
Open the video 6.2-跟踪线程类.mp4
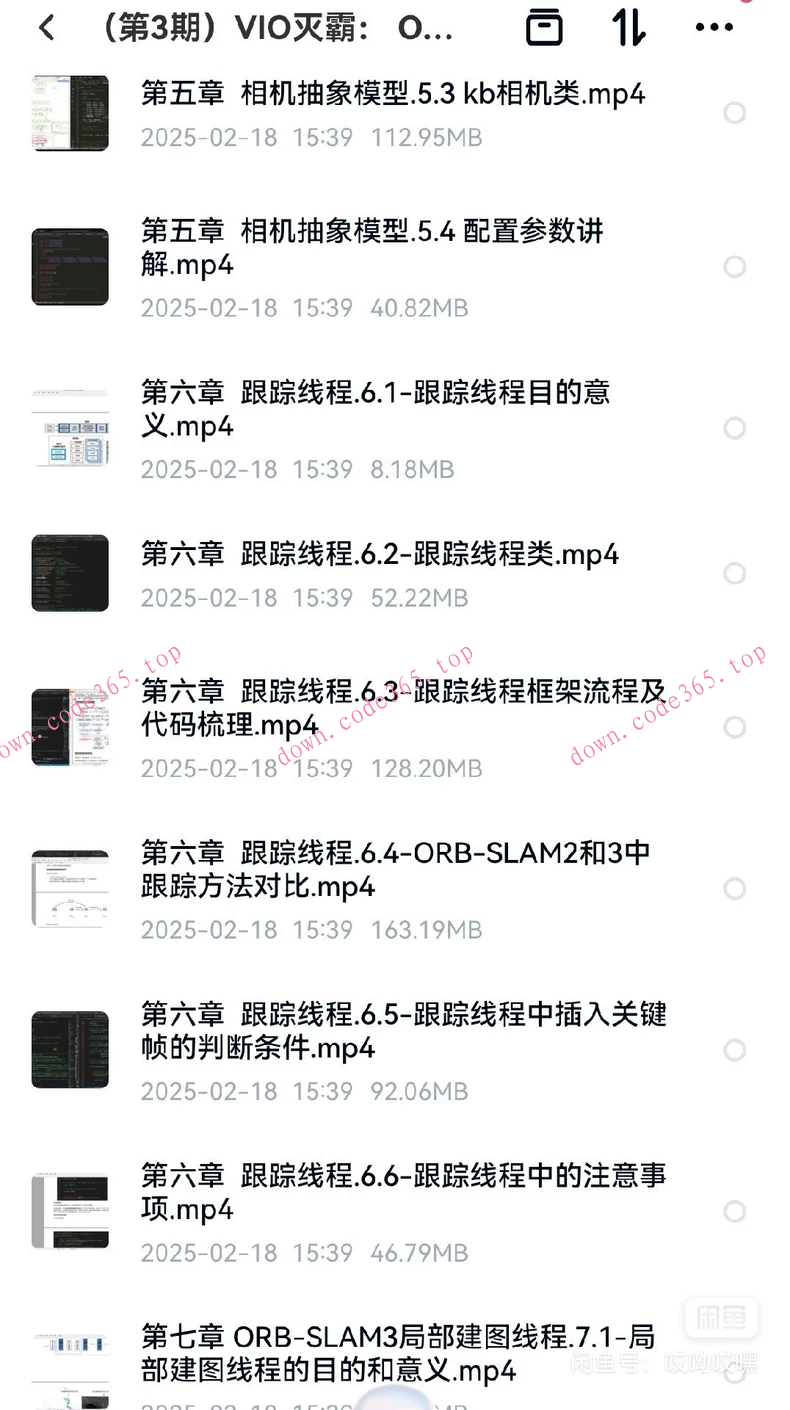(x=380, y=554)
